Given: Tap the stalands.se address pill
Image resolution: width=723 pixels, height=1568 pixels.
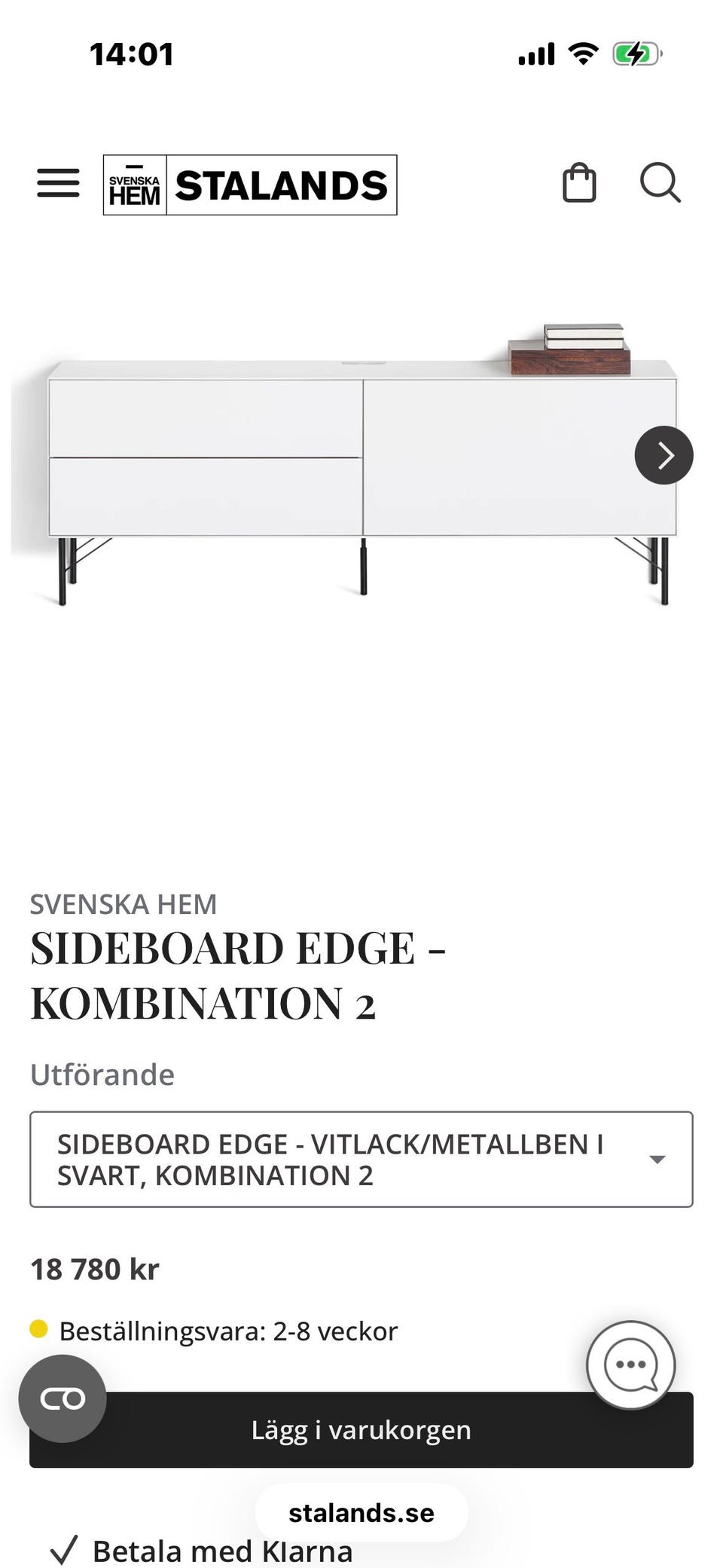Looking at the screenshot, I should point(361,1512).
